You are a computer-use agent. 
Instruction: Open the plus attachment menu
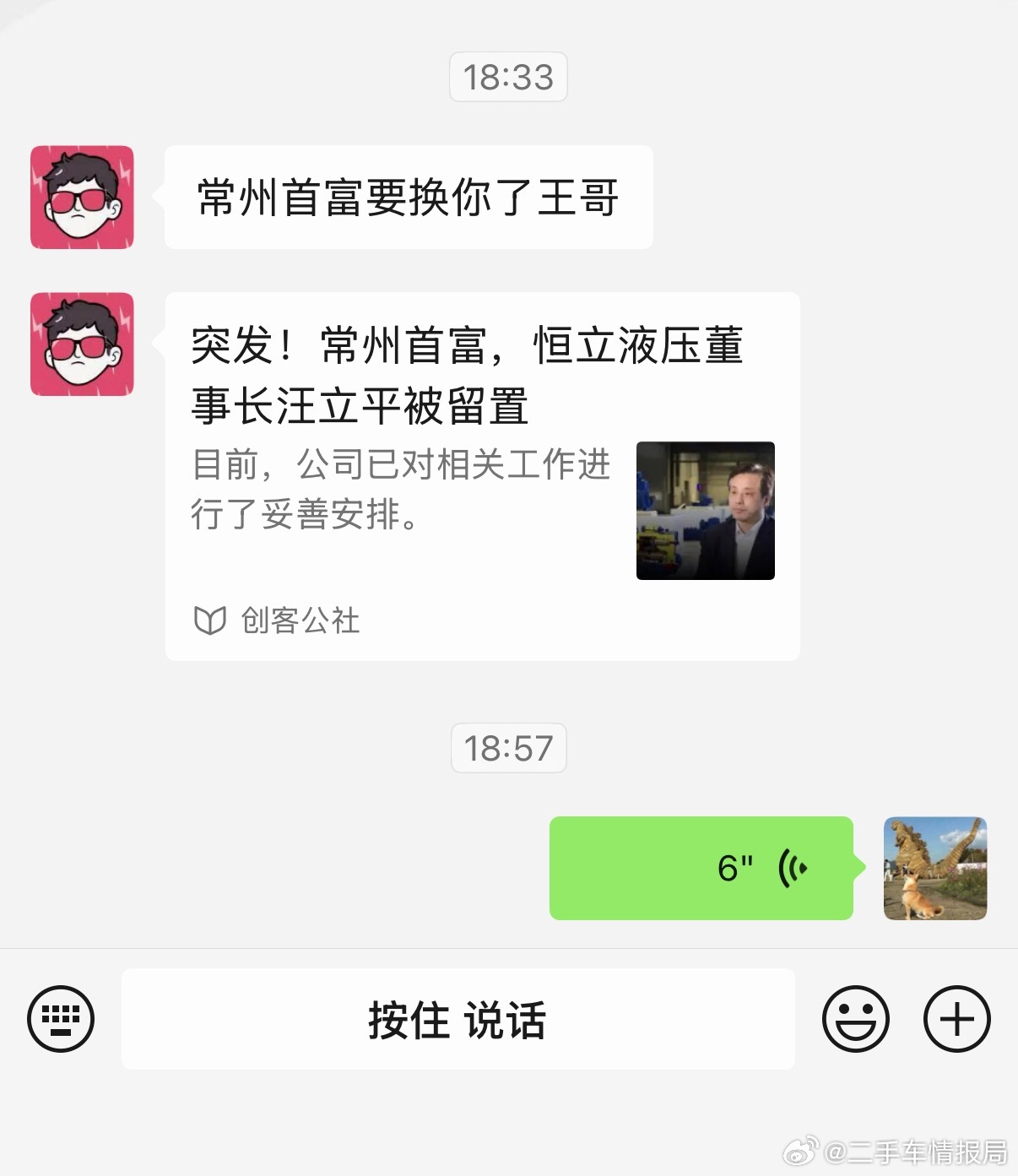pos(956,1018)
